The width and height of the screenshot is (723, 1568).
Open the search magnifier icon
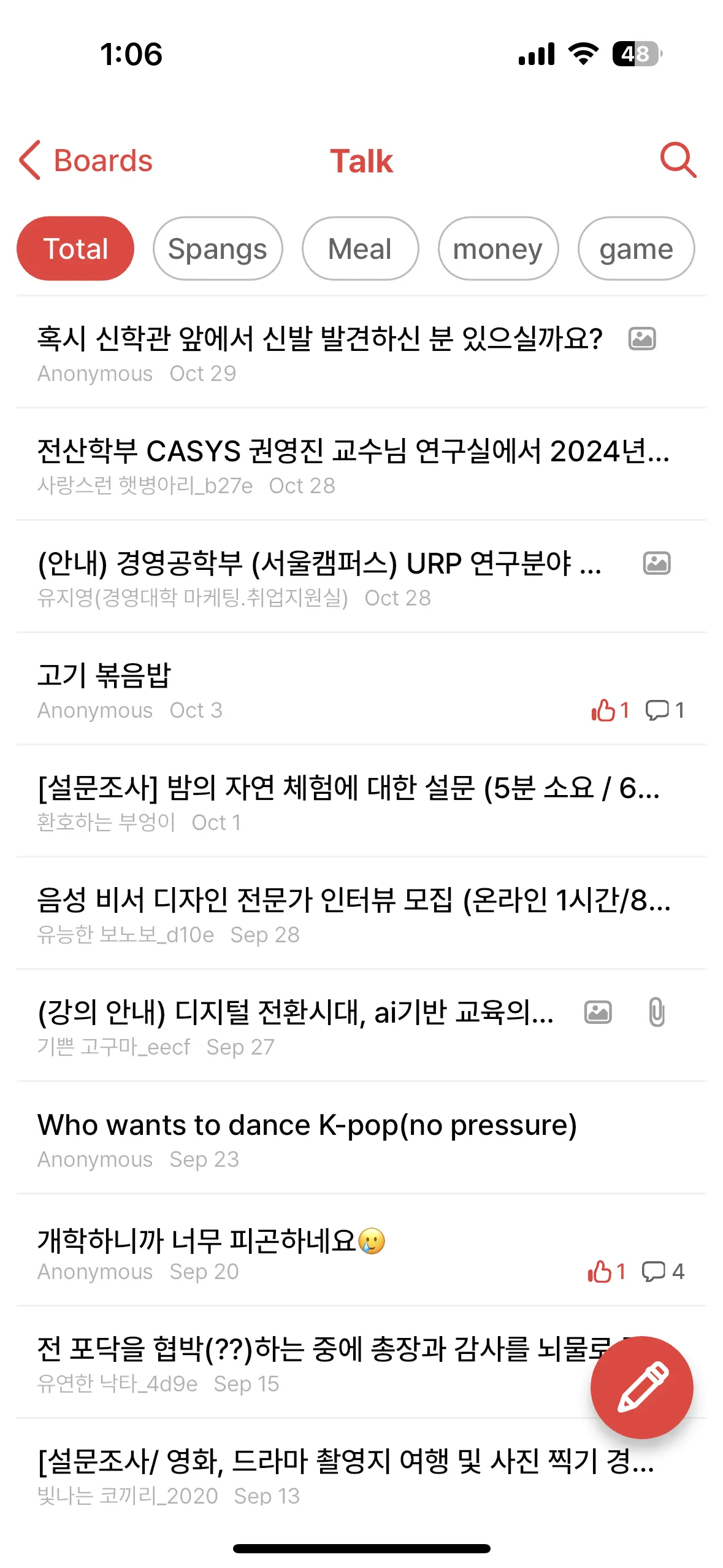(678, 160)
